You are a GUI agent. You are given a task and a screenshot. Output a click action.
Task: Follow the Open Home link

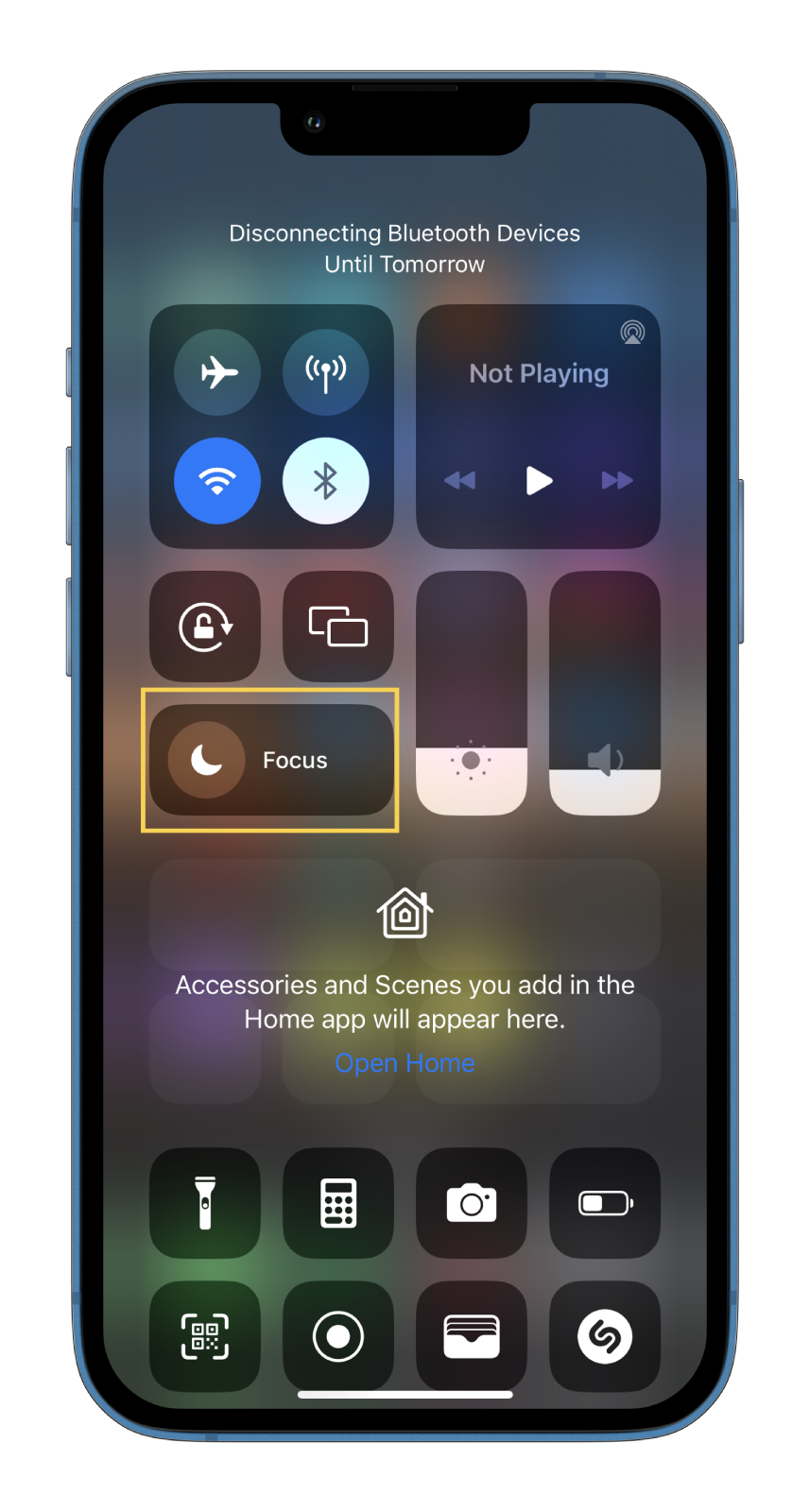click(x=405, y=1063)
